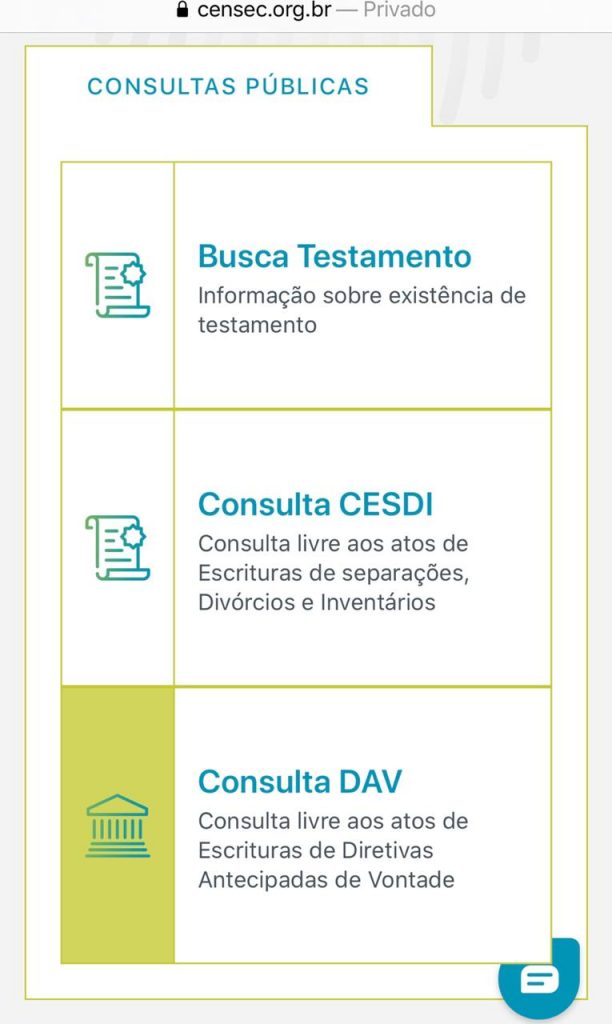Tap the censec.org.br address bar
612x1024 pixels.
click(x=306, y=11)
